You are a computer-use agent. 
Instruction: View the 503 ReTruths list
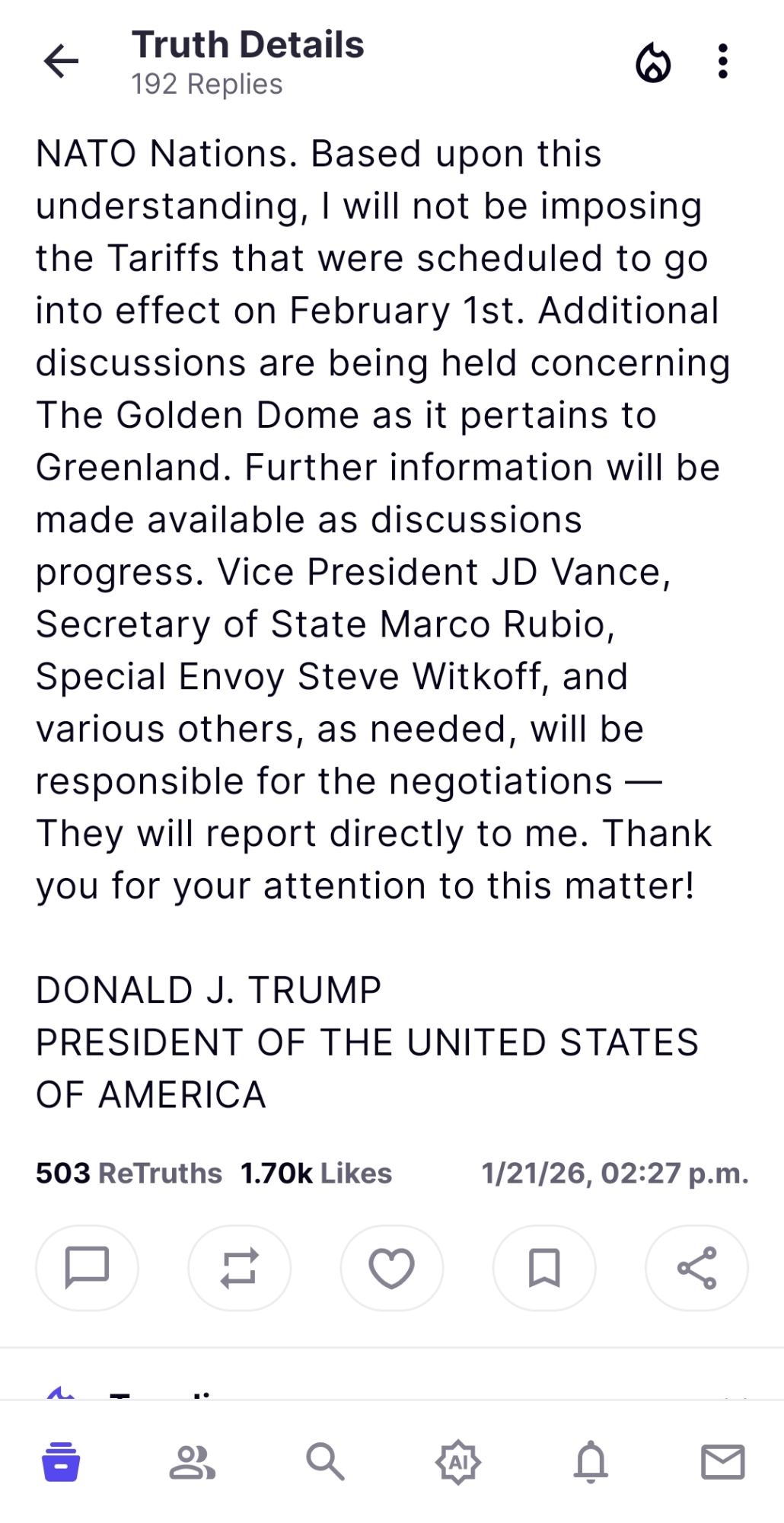click(129, 1173)
